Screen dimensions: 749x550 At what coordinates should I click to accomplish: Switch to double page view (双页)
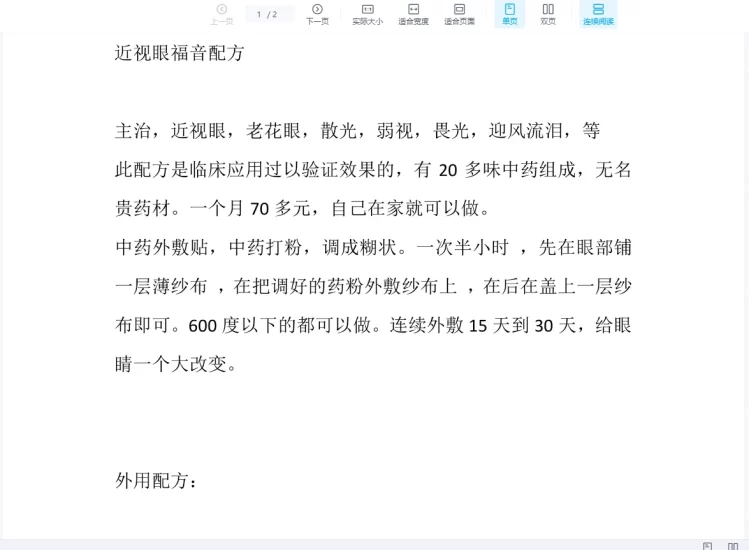548,13
